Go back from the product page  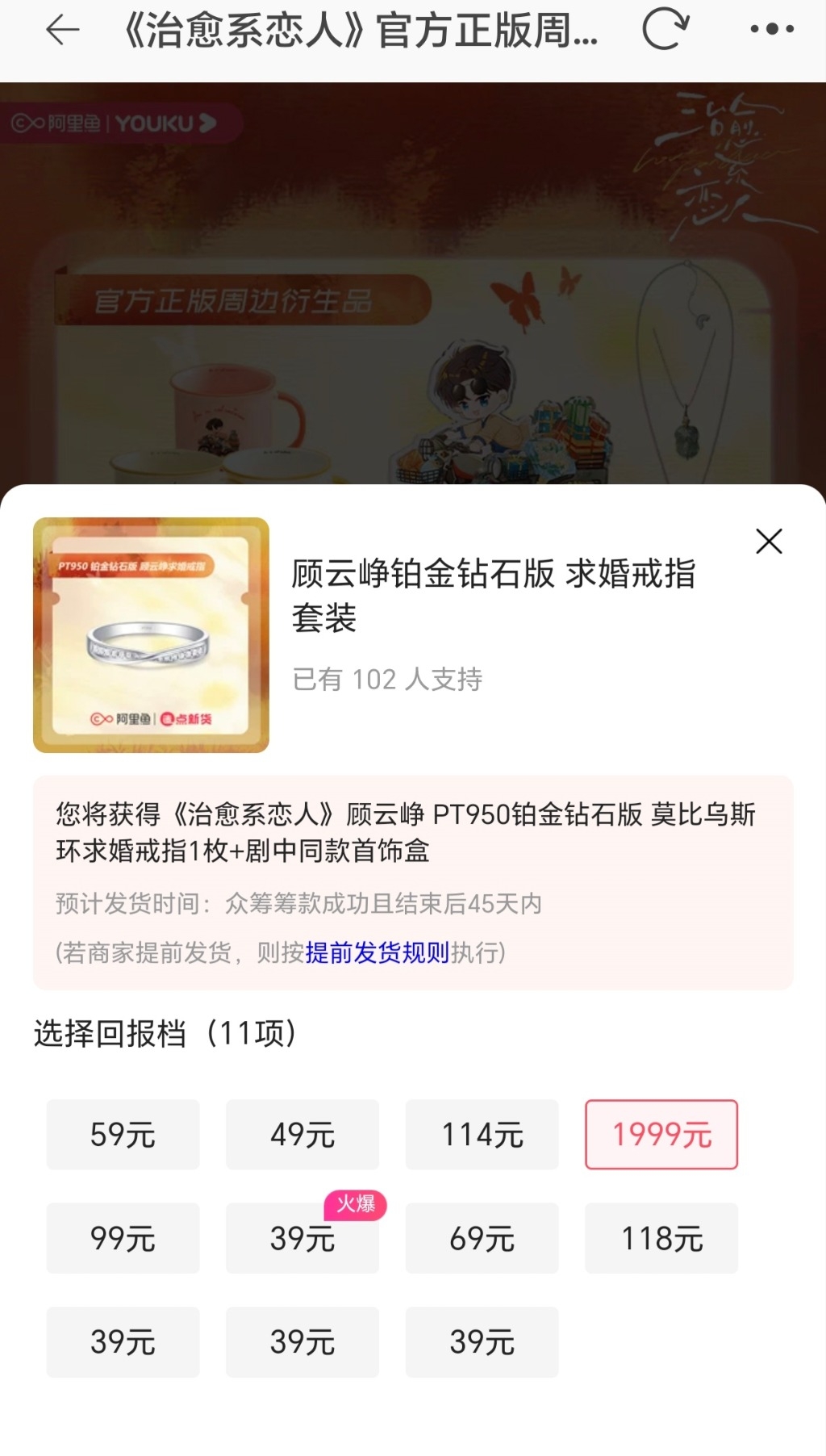point(62,31)
